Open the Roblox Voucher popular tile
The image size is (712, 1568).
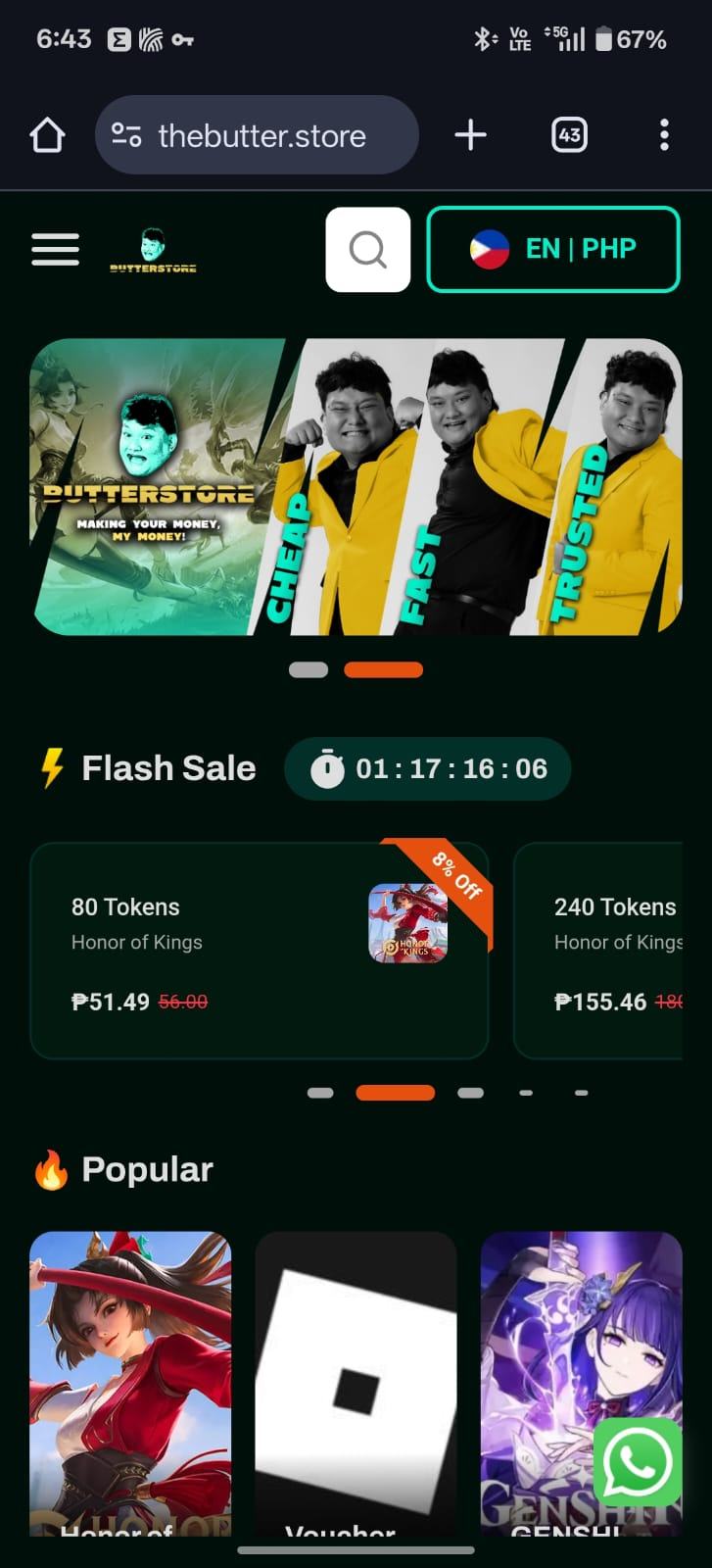[356, 1383]
